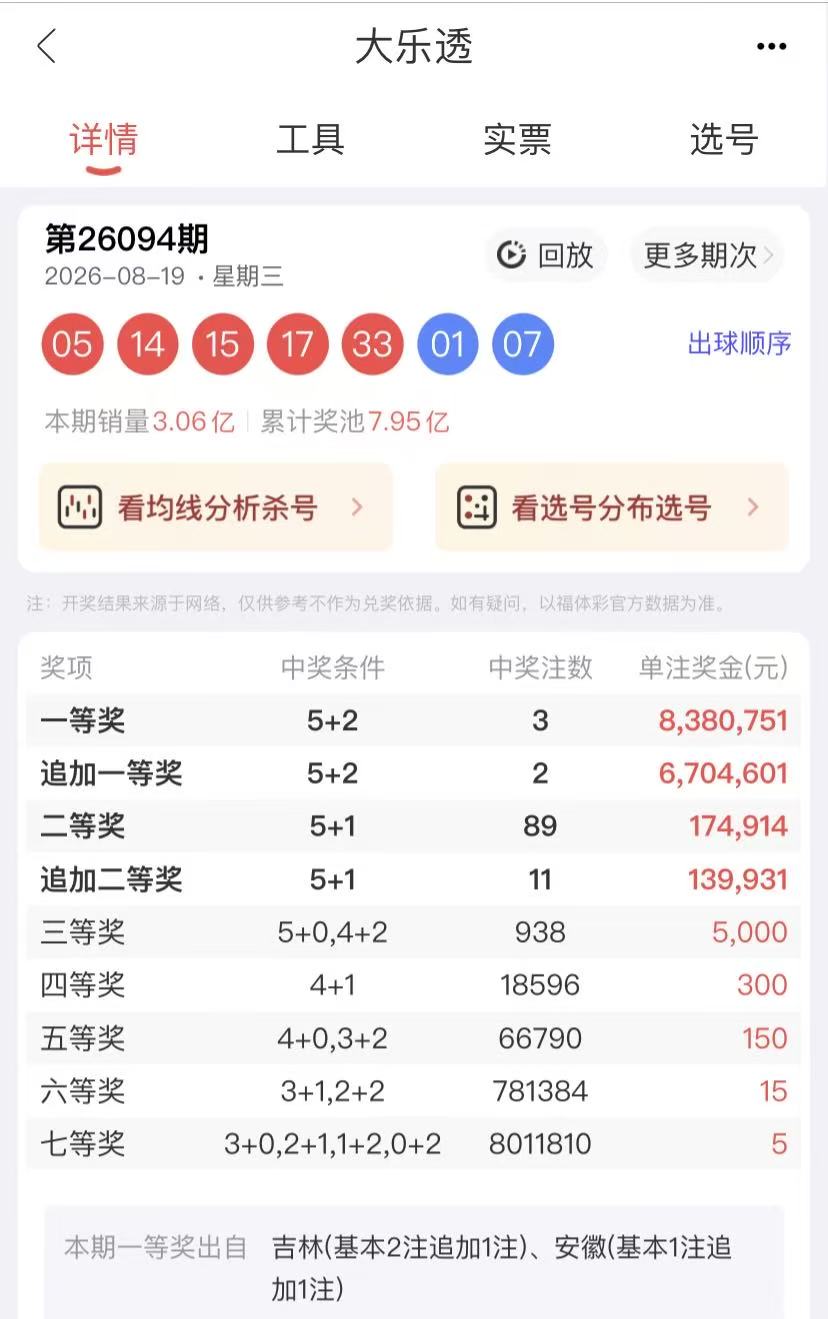828x1319 pixels.
Task: Switch to the 实票 tab
Action: pos(517,139)
